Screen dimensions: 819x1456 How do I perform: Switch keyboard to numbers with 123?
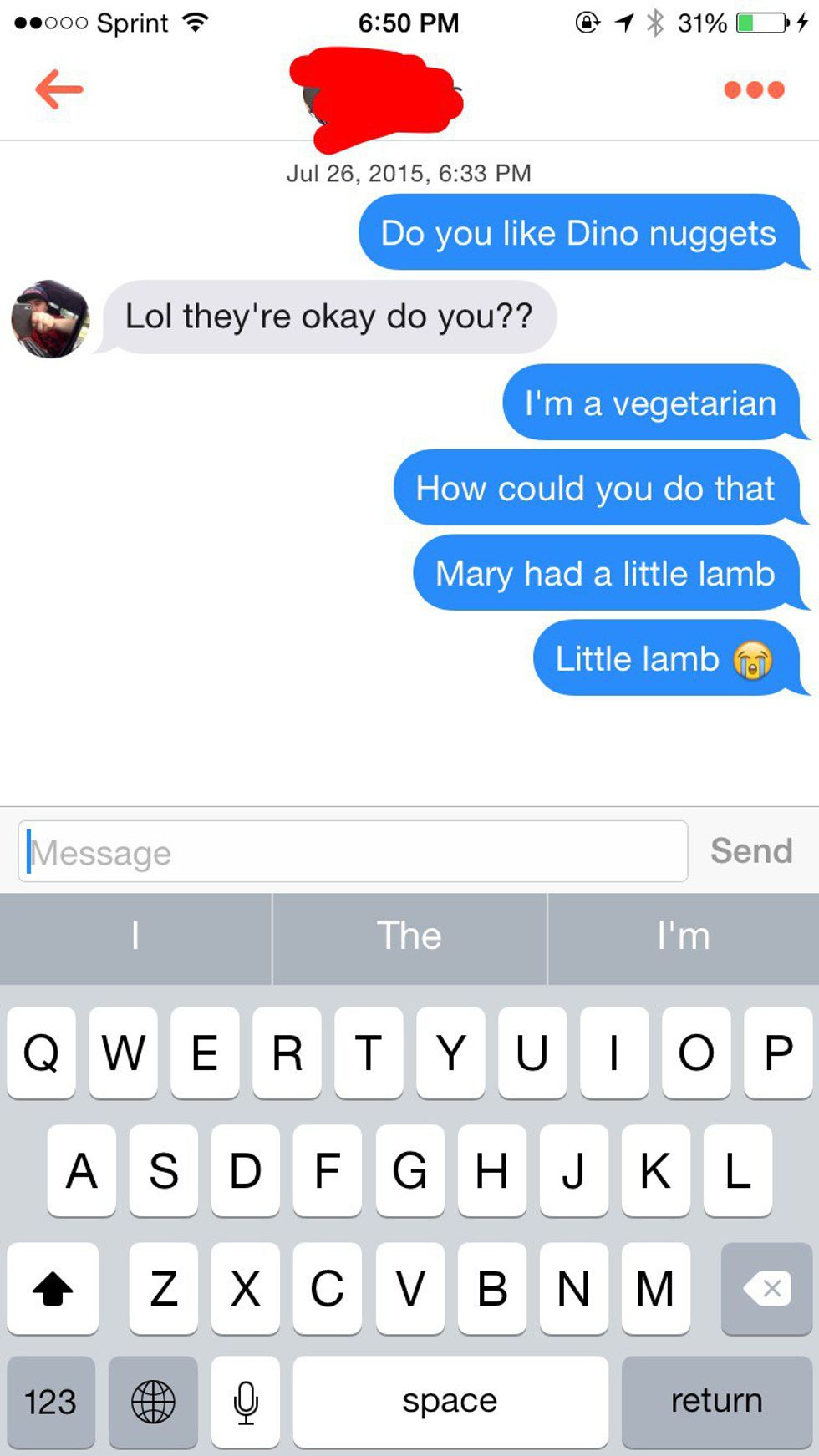(x=50, y=1402)
